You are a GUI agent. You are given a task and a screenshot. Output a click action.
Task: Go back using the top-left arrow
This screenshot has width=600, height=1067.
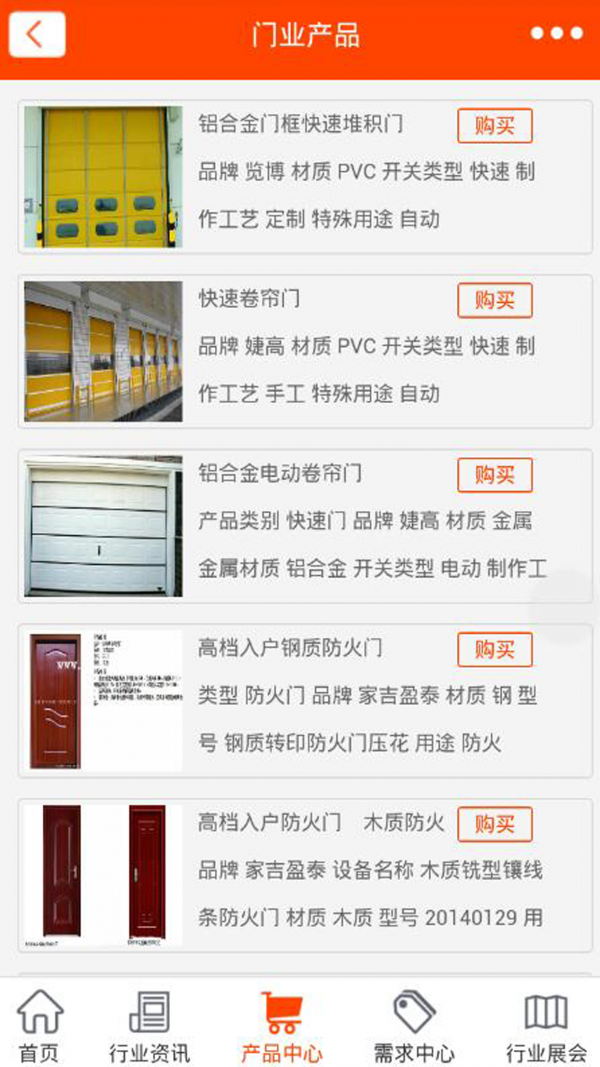point(37,35)
